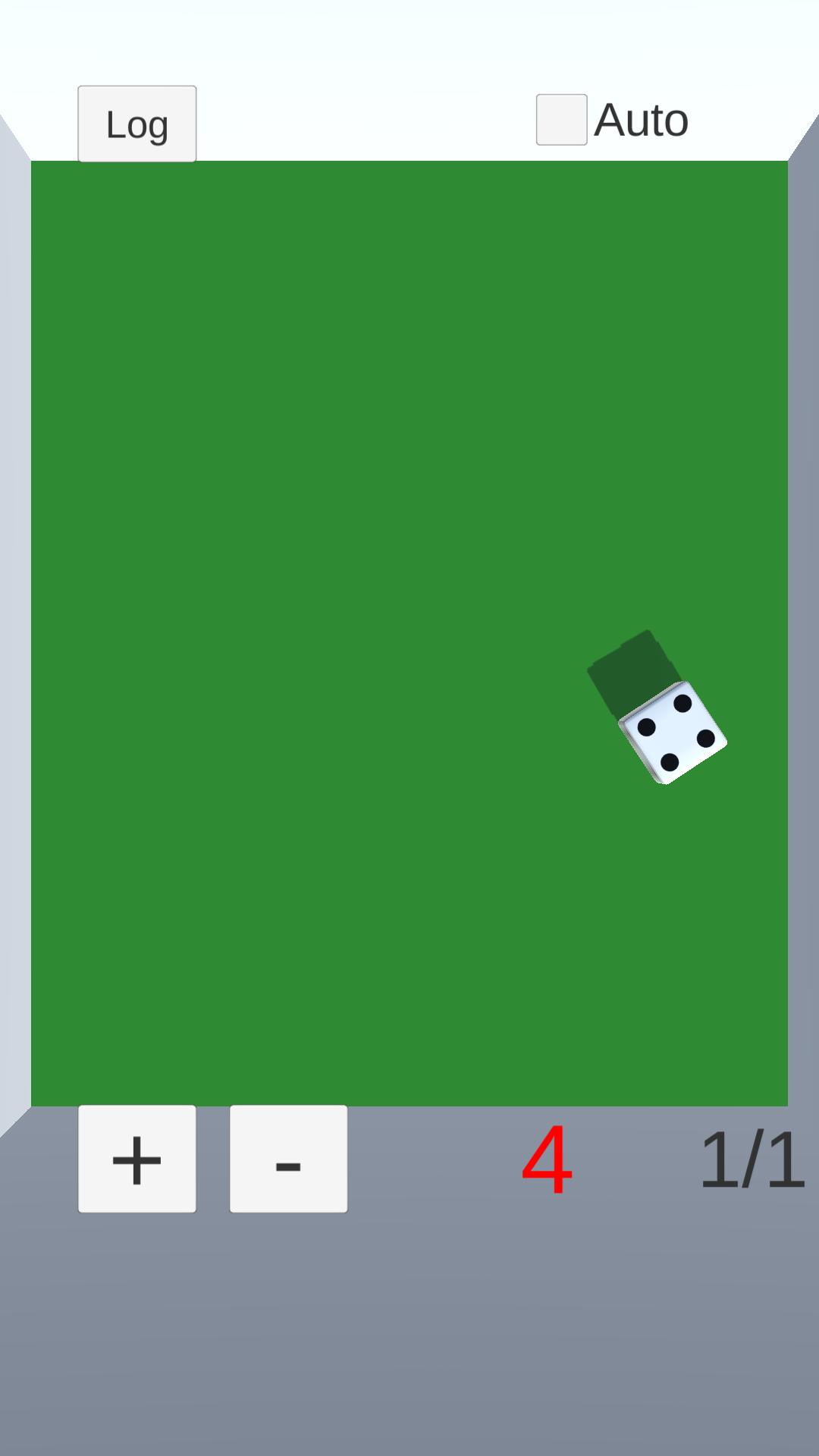Select the plus icon to add a die

click(x=136, y=1159)
